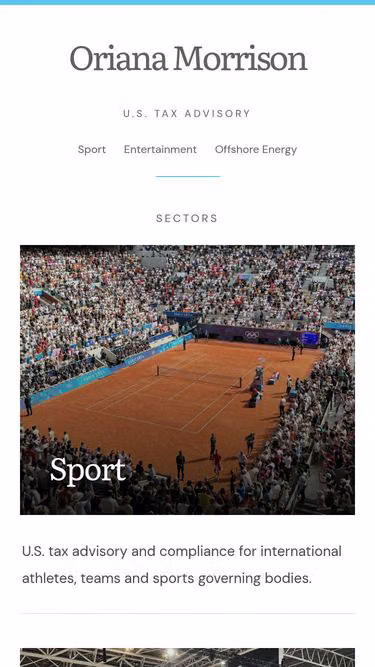Open the Sport tennis stadium card
This screenshot has width=375, height=667.
[x=188, y=380]
